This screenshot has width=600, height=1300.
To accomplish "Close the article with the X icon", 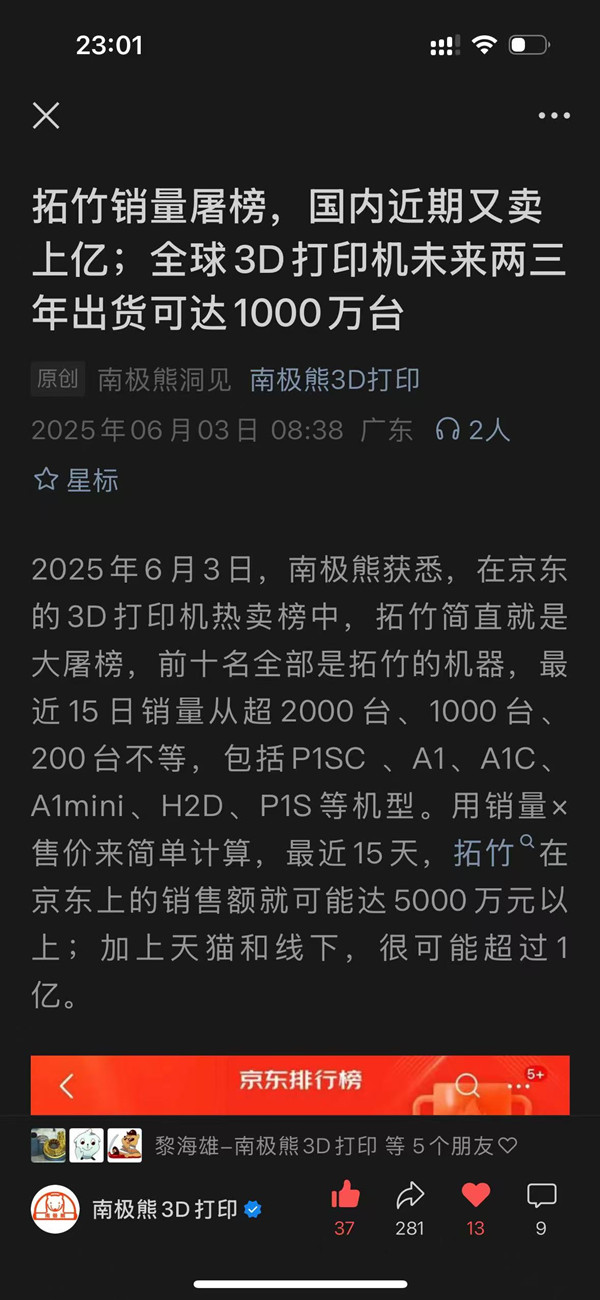I will pyautogui.click(x=46, y=116).
